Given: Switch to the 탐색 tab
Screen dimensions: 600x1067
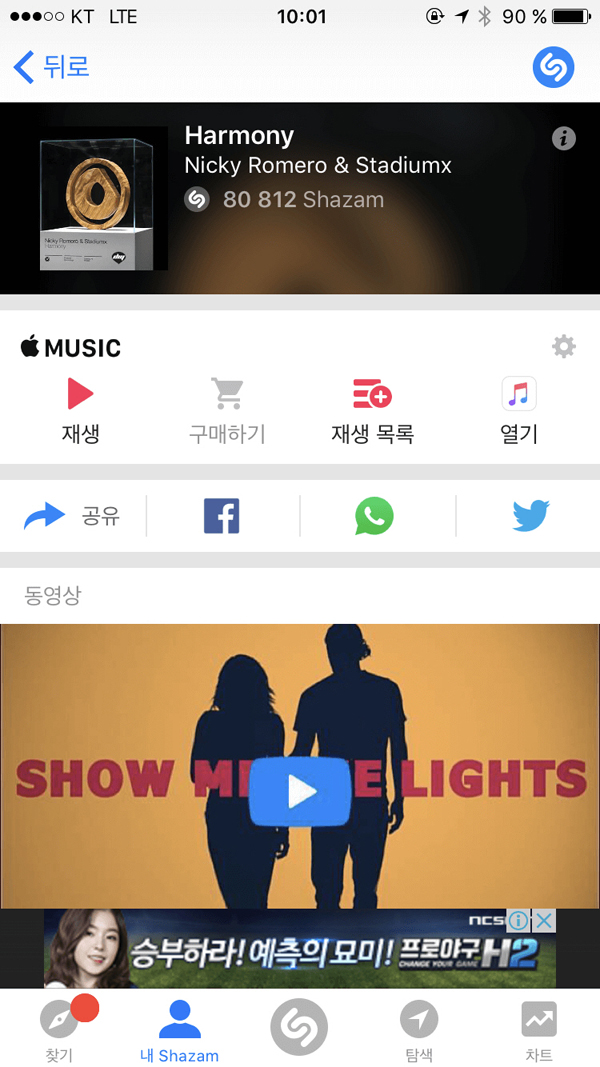Looking at the screenshot, I should pos(419,1028).
